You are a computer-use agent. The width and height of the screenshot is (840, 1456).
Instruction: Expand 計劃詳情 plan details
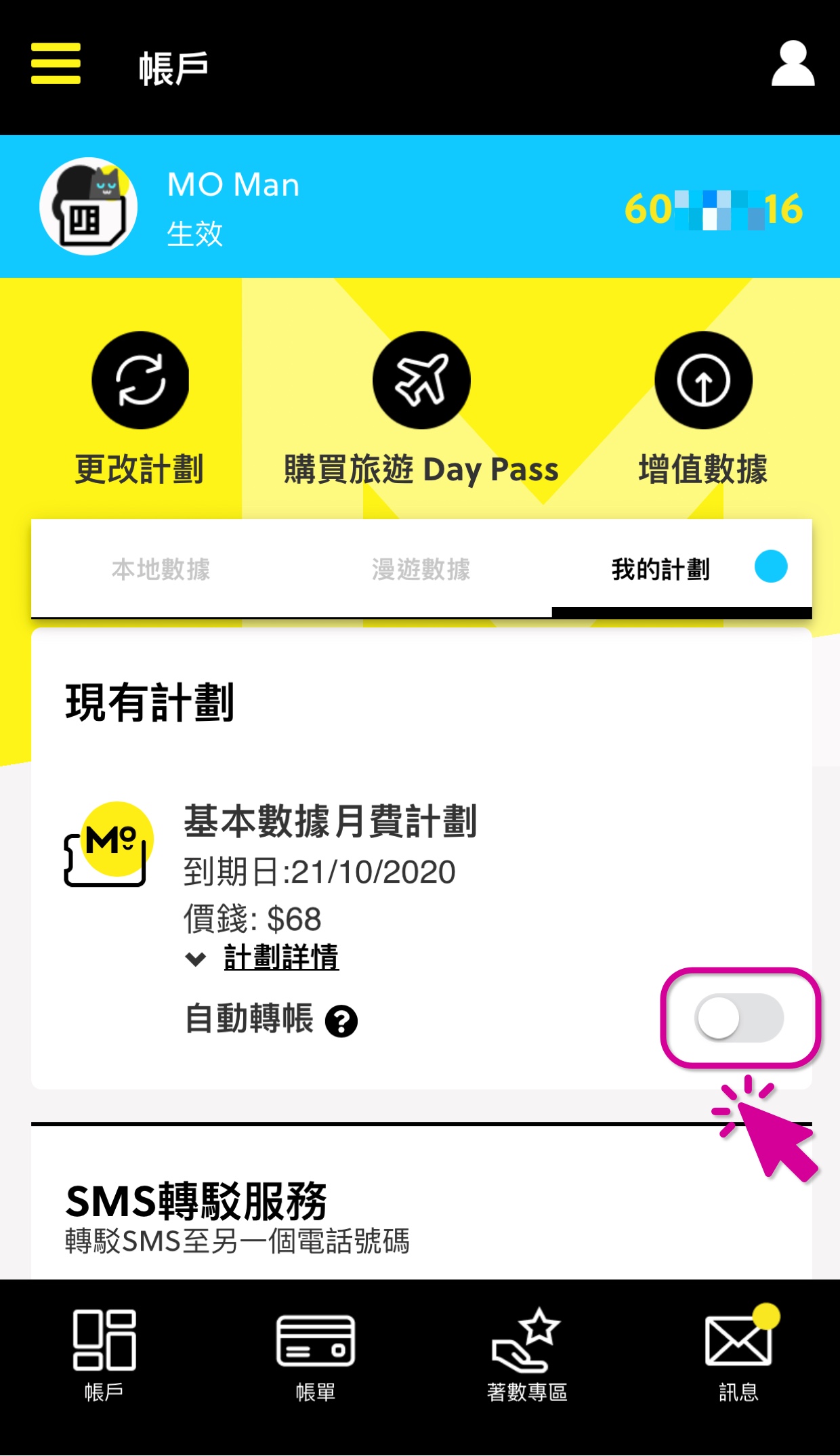tap(280, 957)
